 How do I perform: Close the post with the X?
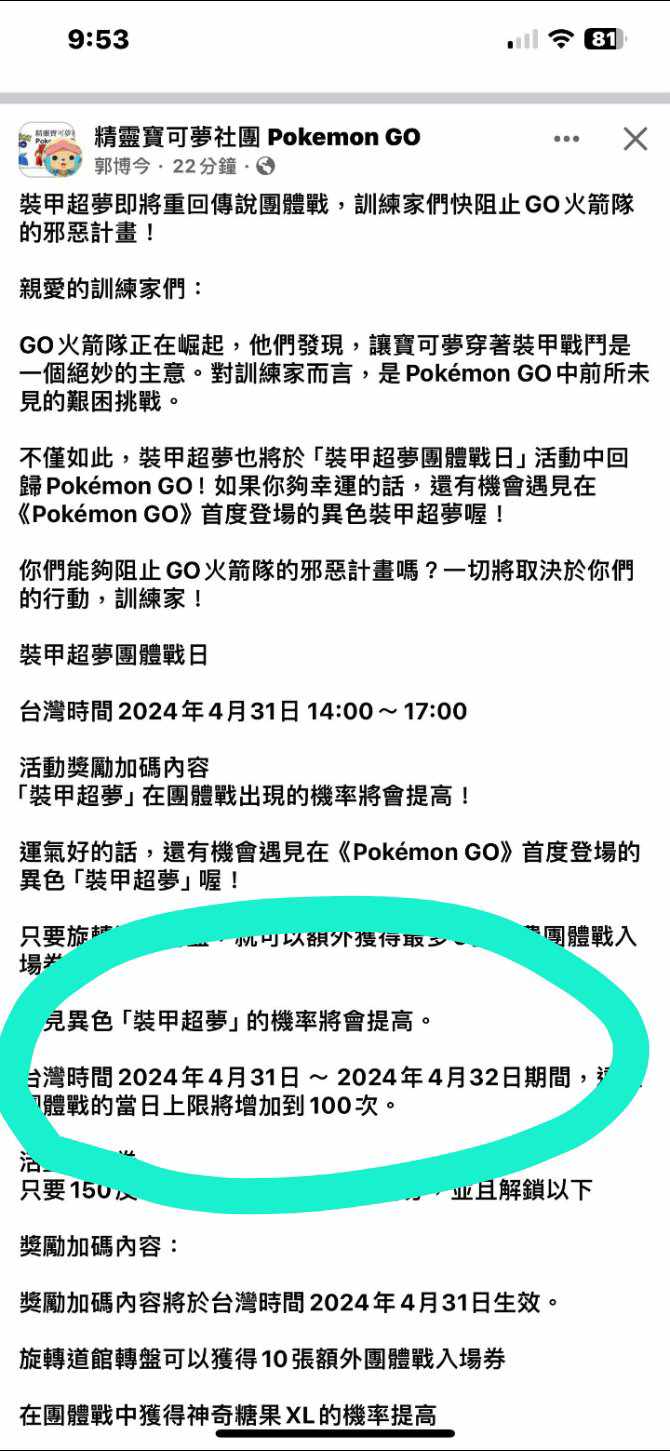point(635,140)
